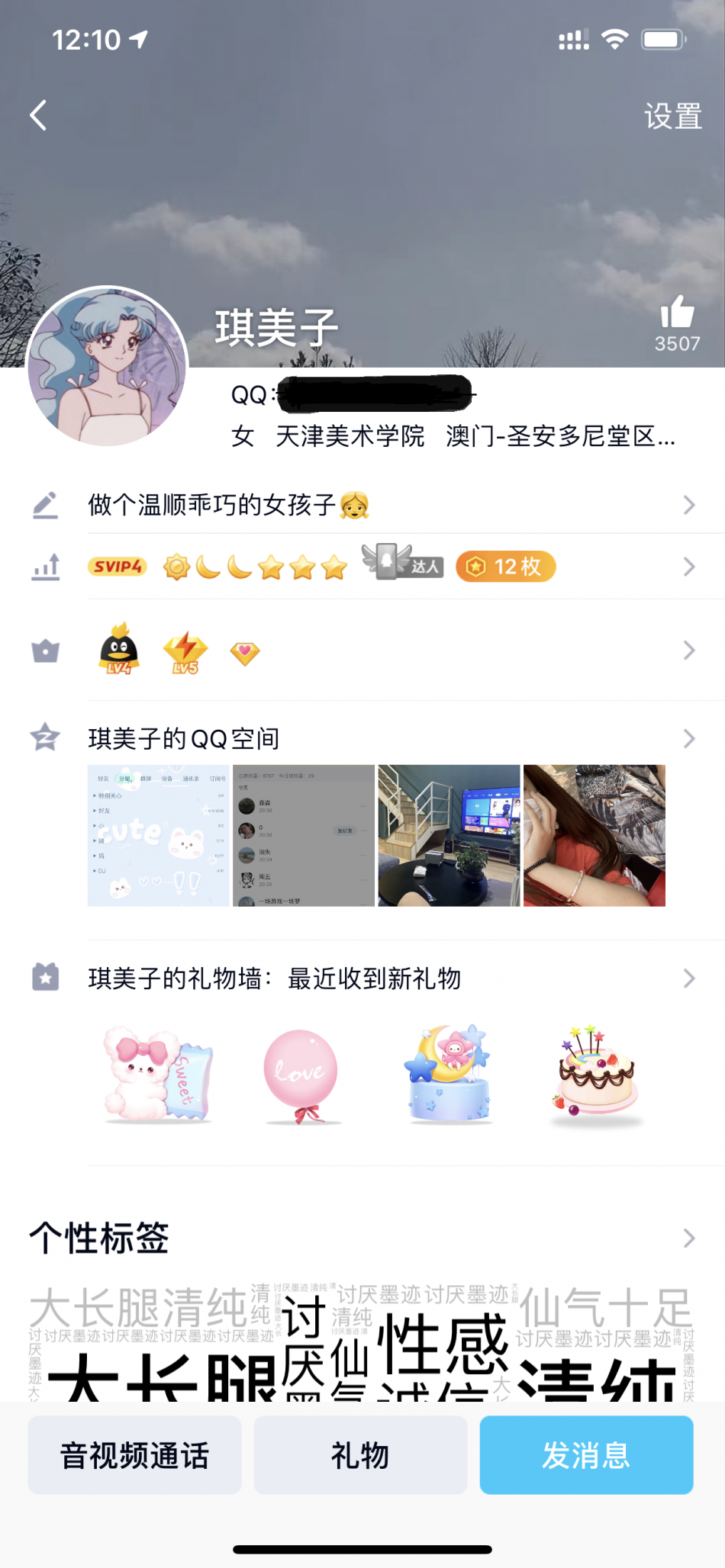Start 音视频通话 with 琪美子

135,1455
